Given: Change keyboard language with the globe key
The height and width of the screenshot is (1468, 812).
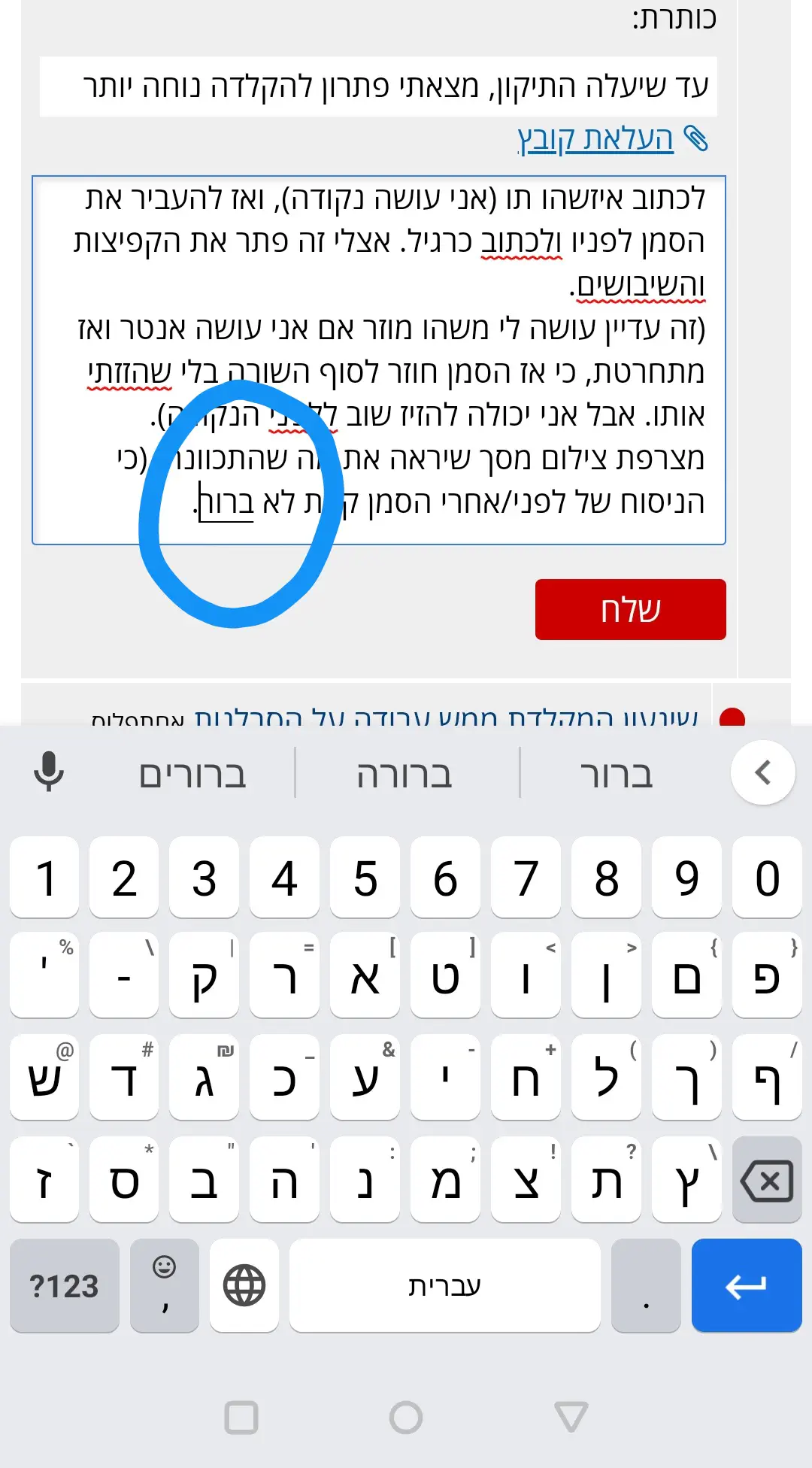Looking at the screenshot, I should (244, 1286).
